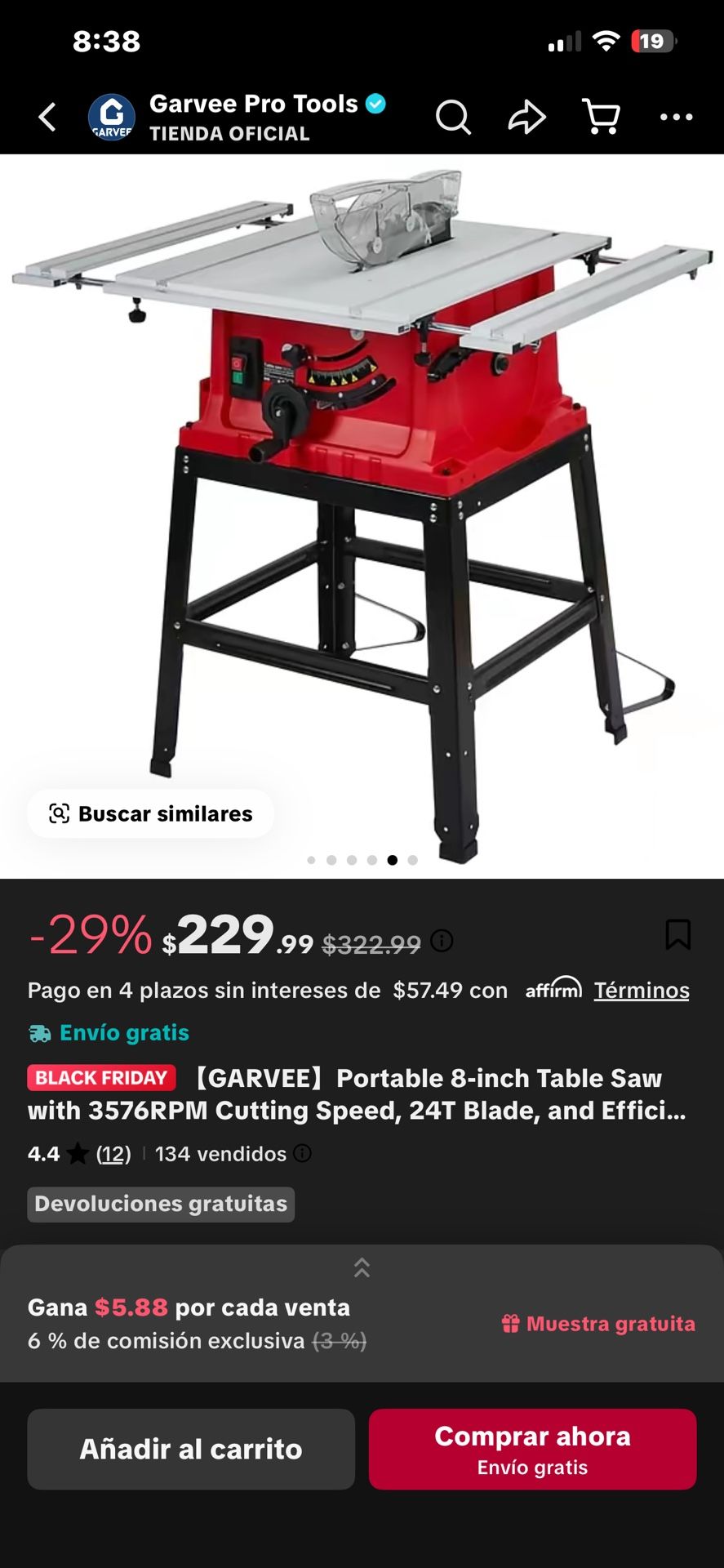Tap the share icon to share this product
The width and height of the screenshot is (724, 1568).
point(528,117)
